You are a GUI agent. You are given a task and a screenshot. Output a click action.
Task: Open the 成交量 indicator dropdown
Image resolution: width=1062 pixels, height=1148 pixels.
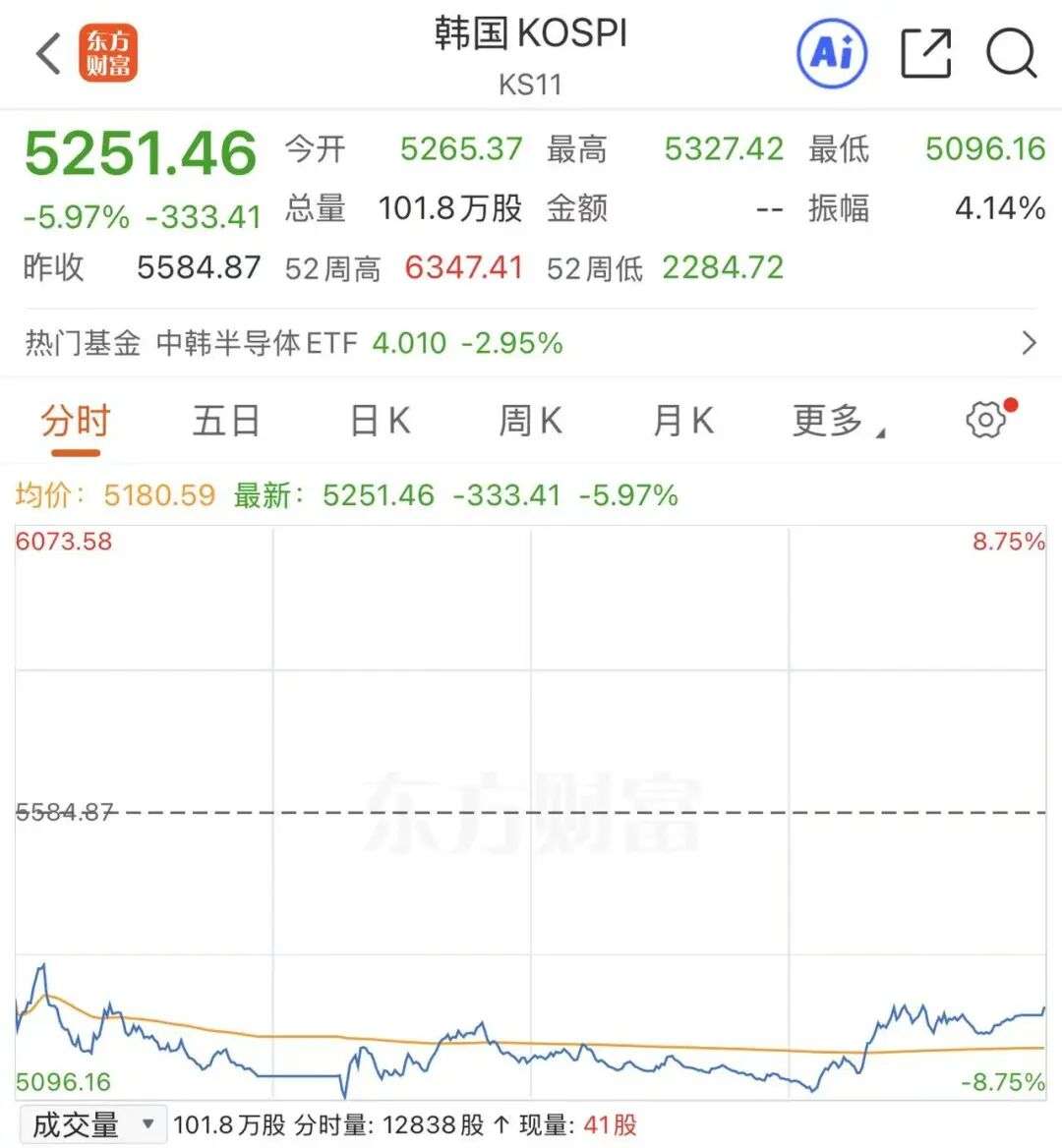92,1124
